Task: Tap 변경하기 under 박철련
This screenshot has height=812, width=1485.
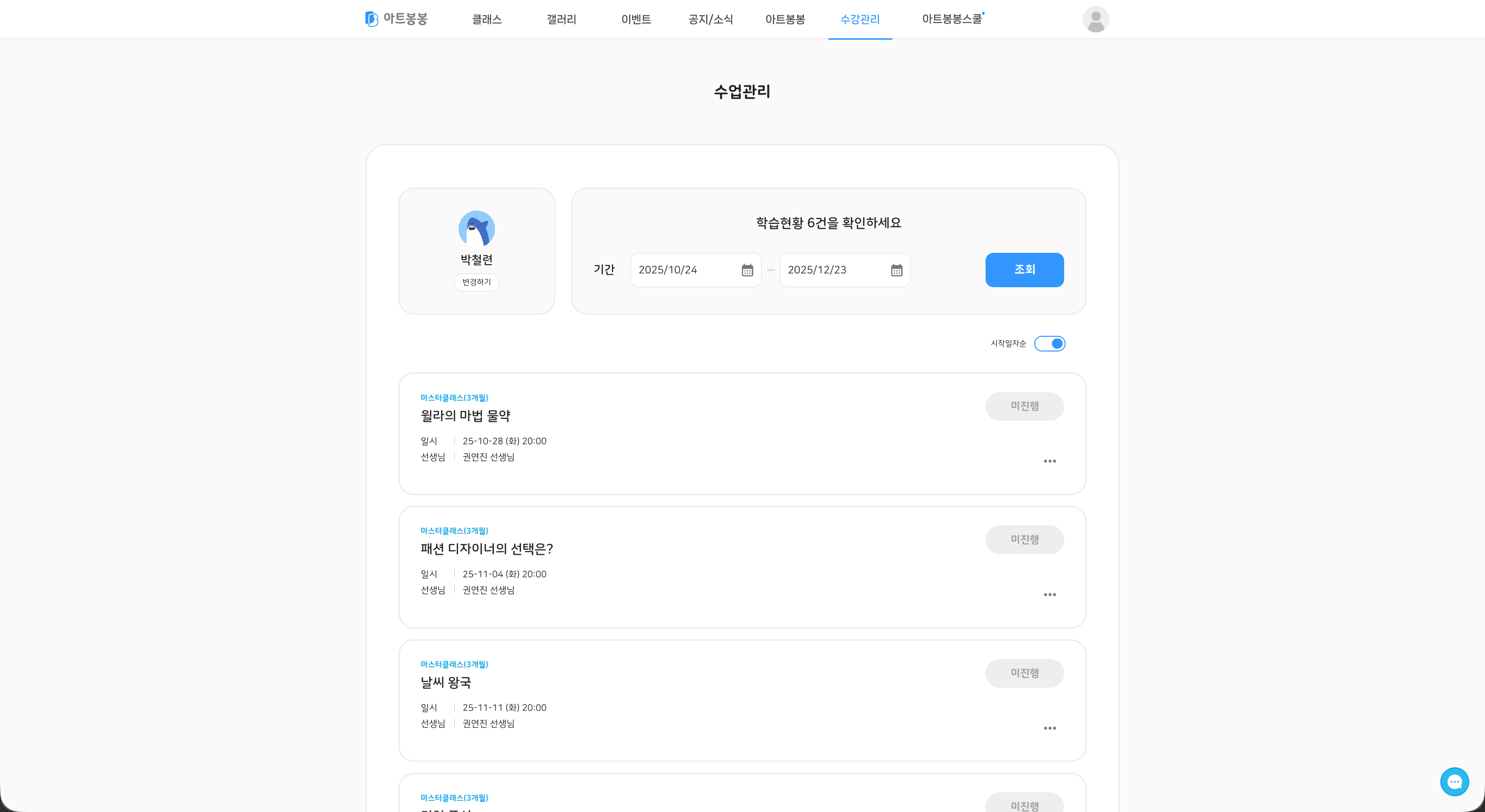Action: pos(476,282)
